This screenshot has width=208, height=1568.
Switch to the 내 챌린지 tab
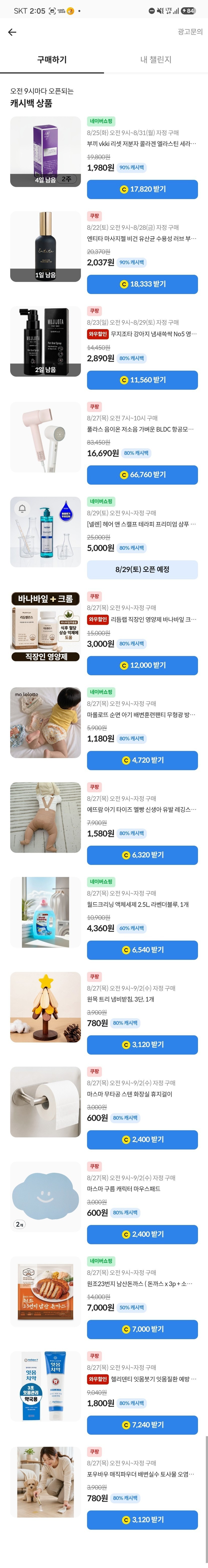click(x=156, y=60)
